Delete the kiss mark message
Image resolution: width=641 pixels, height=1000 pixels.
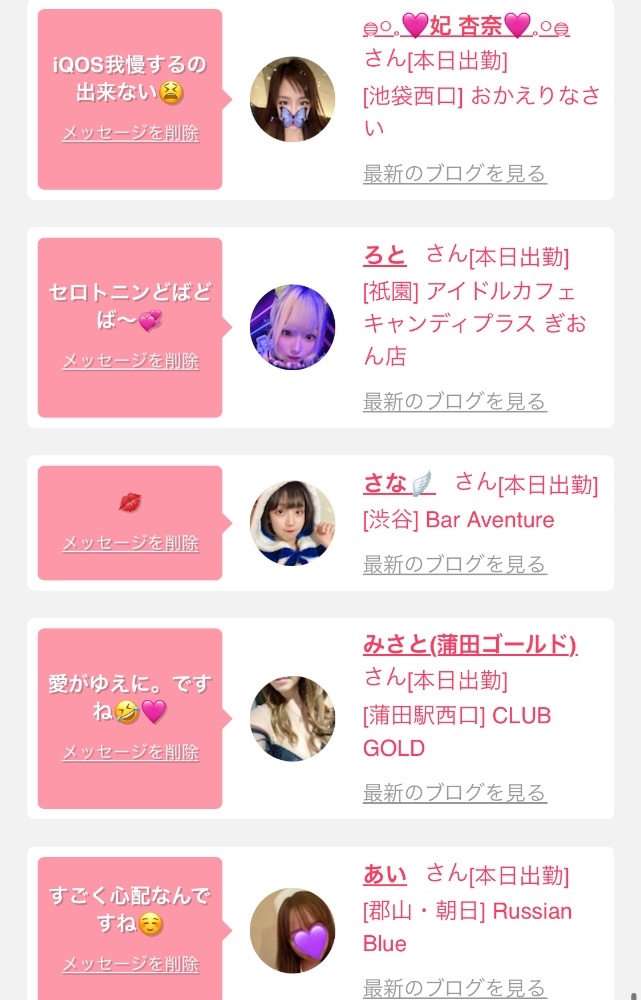coord(131,543)
